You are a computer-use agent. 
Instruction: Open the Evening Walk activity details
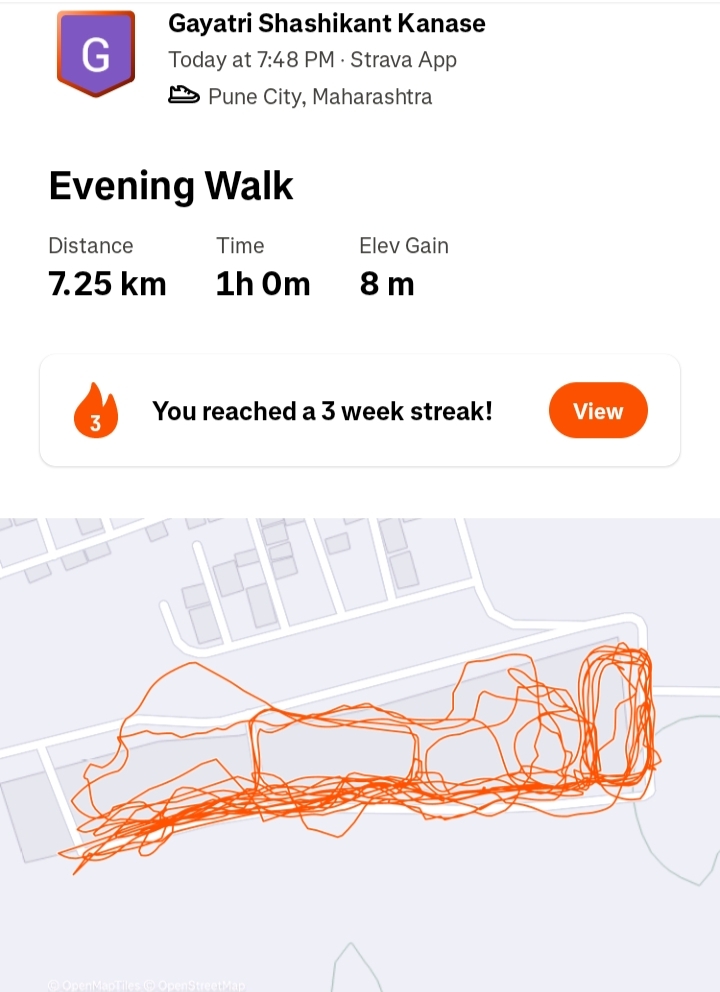point(171,187)
